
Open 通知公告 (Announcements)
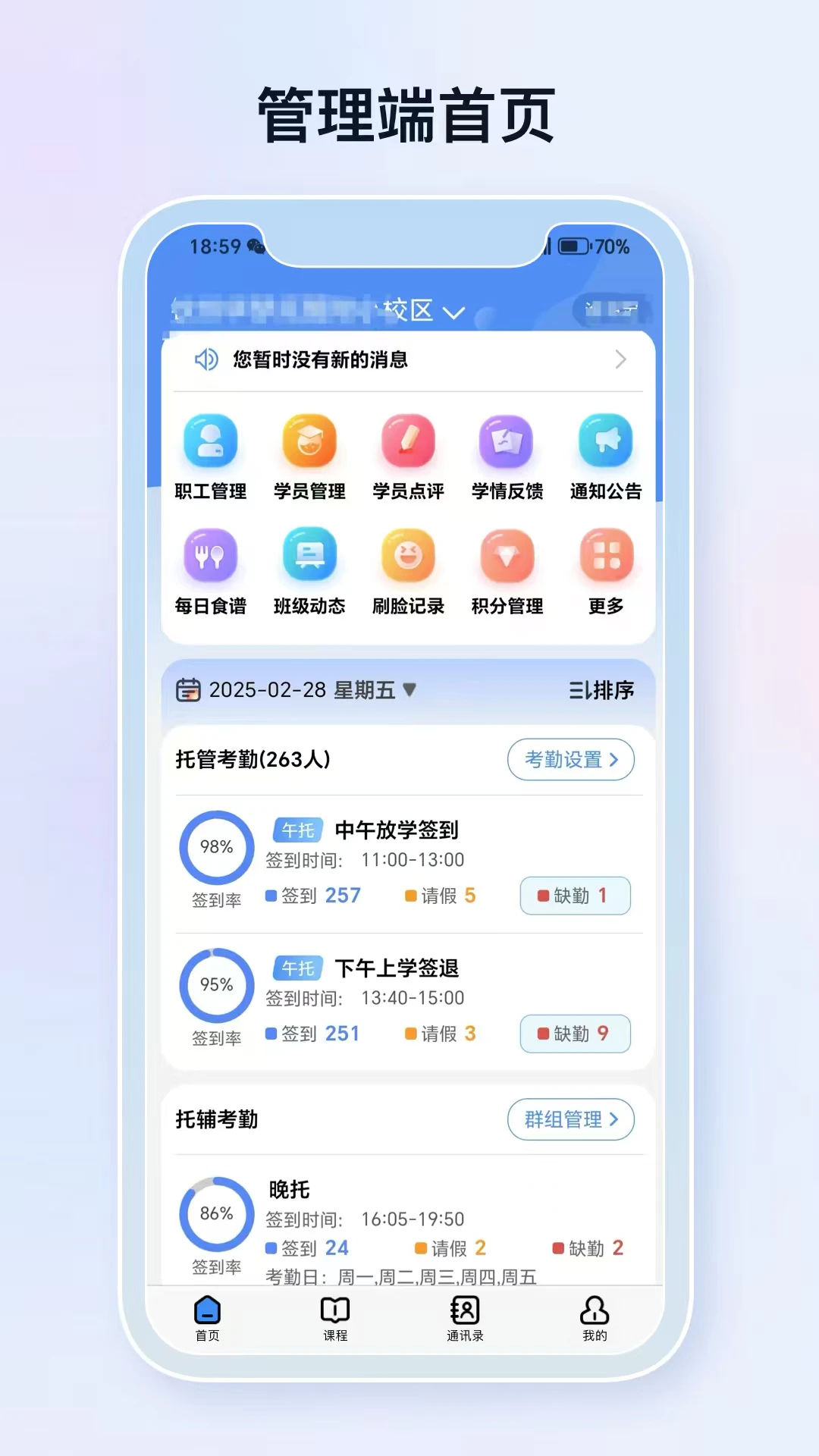click(x=605, y=455)
